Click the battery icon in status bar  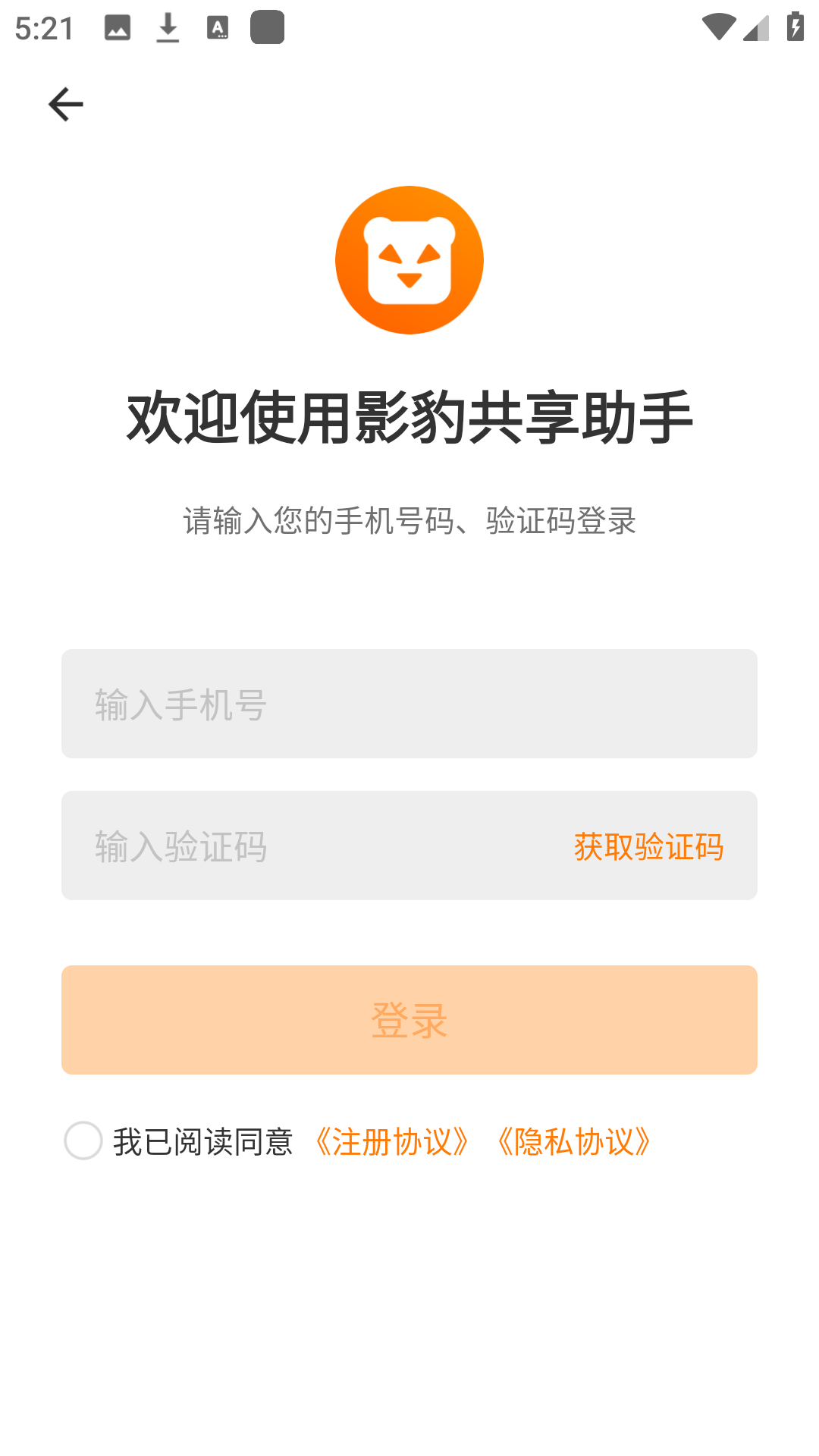pyautogui.click(x=794, y=25)
